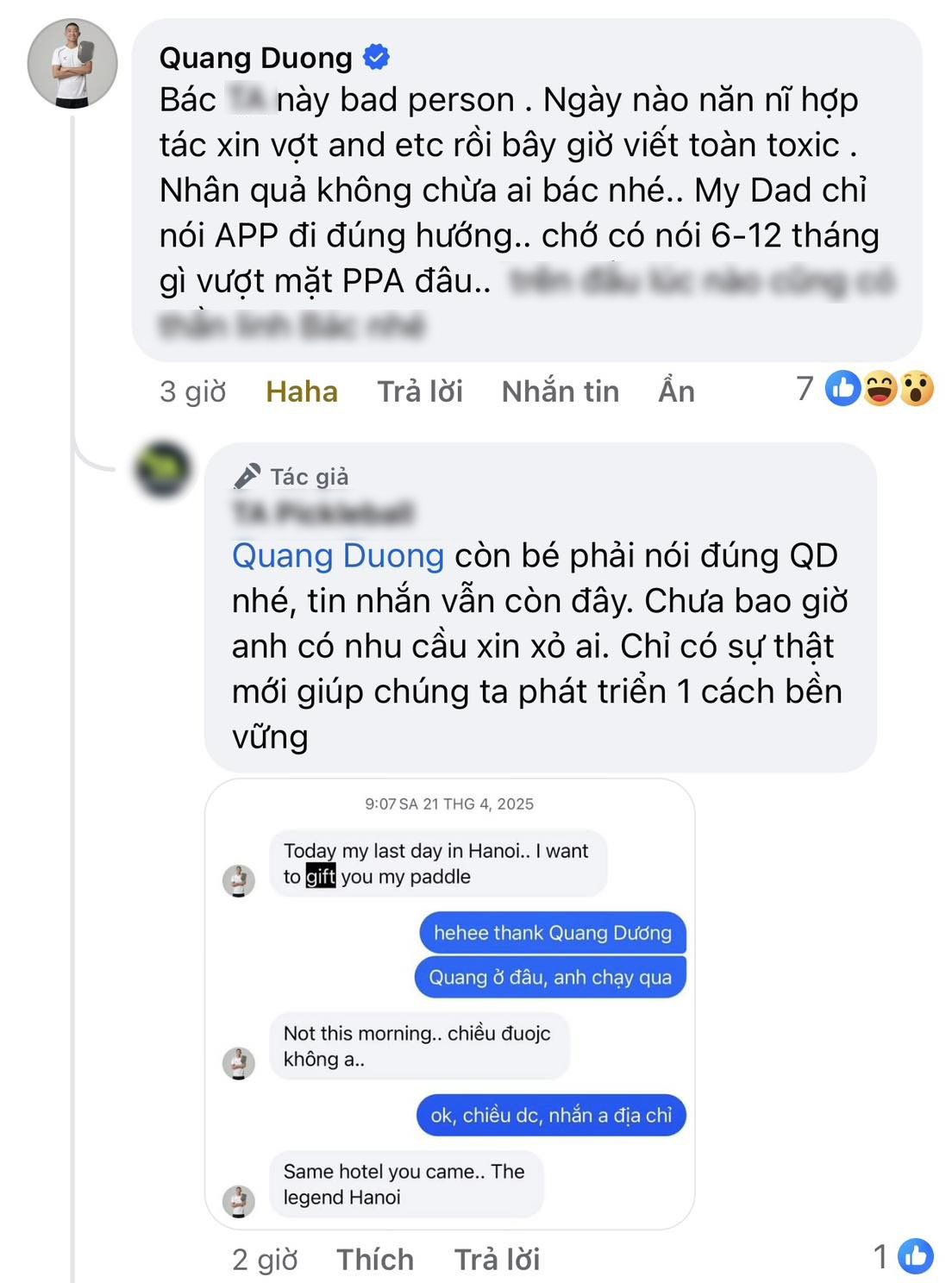The image size is (952, 1283).
Task: Reply to Quang Duong's comment via Trả lời
Action: click(x=420, y=391)
